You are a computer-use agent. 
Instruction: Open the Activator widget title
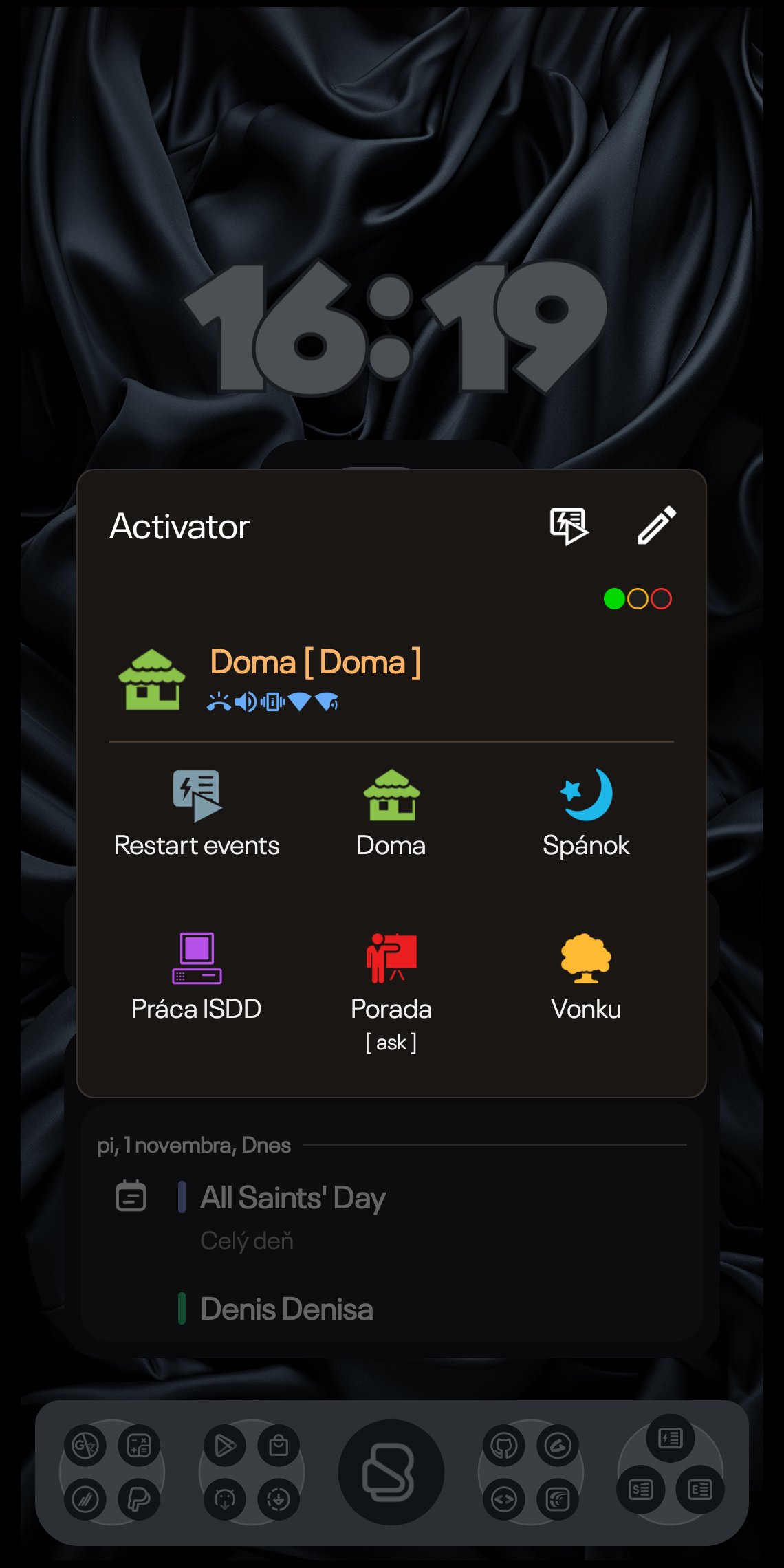click(x=179, y=526)
